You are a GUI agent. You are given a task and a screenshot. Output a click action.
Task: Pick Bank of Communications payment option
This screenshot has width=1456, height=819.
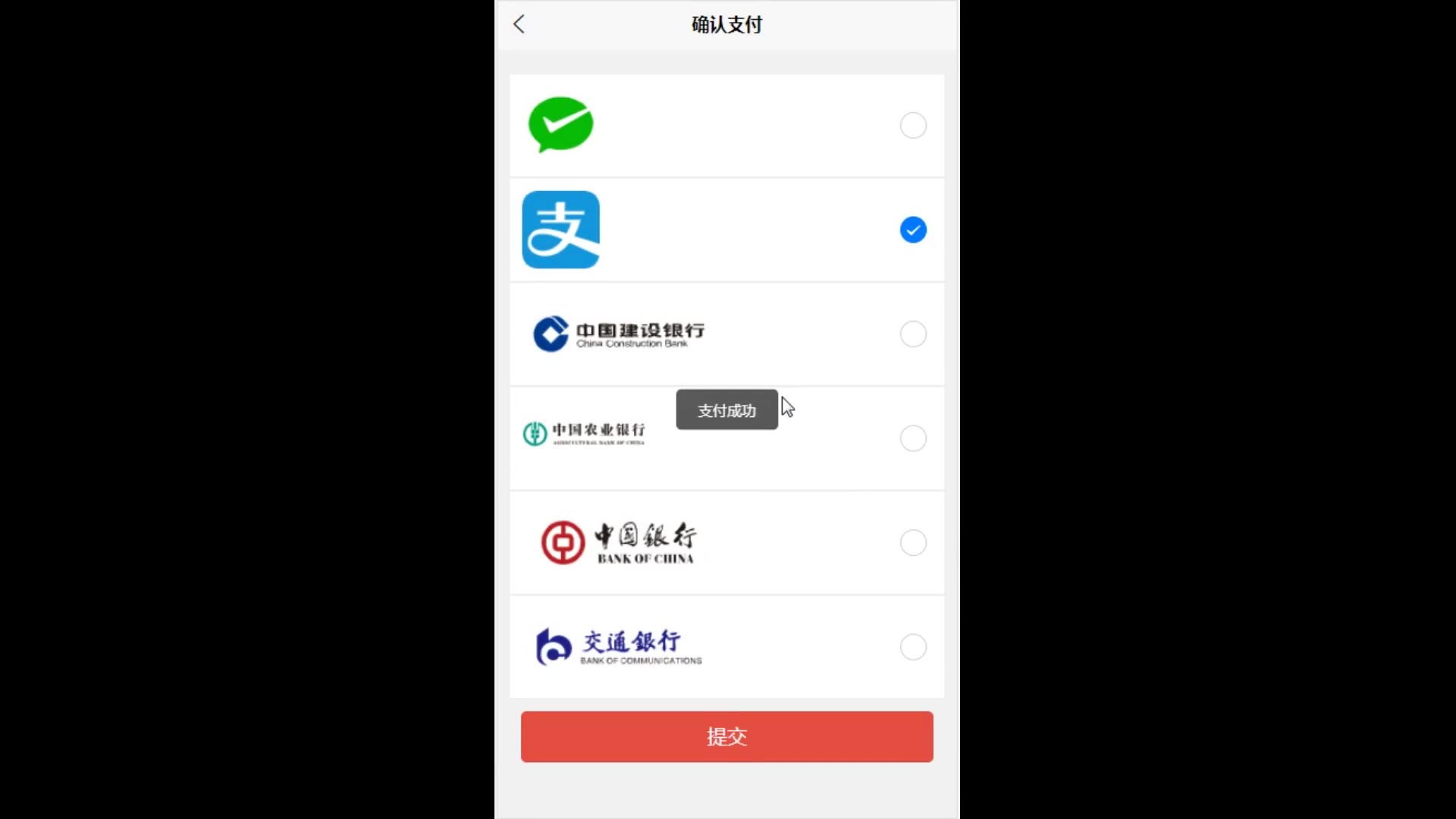coord(912,647)
